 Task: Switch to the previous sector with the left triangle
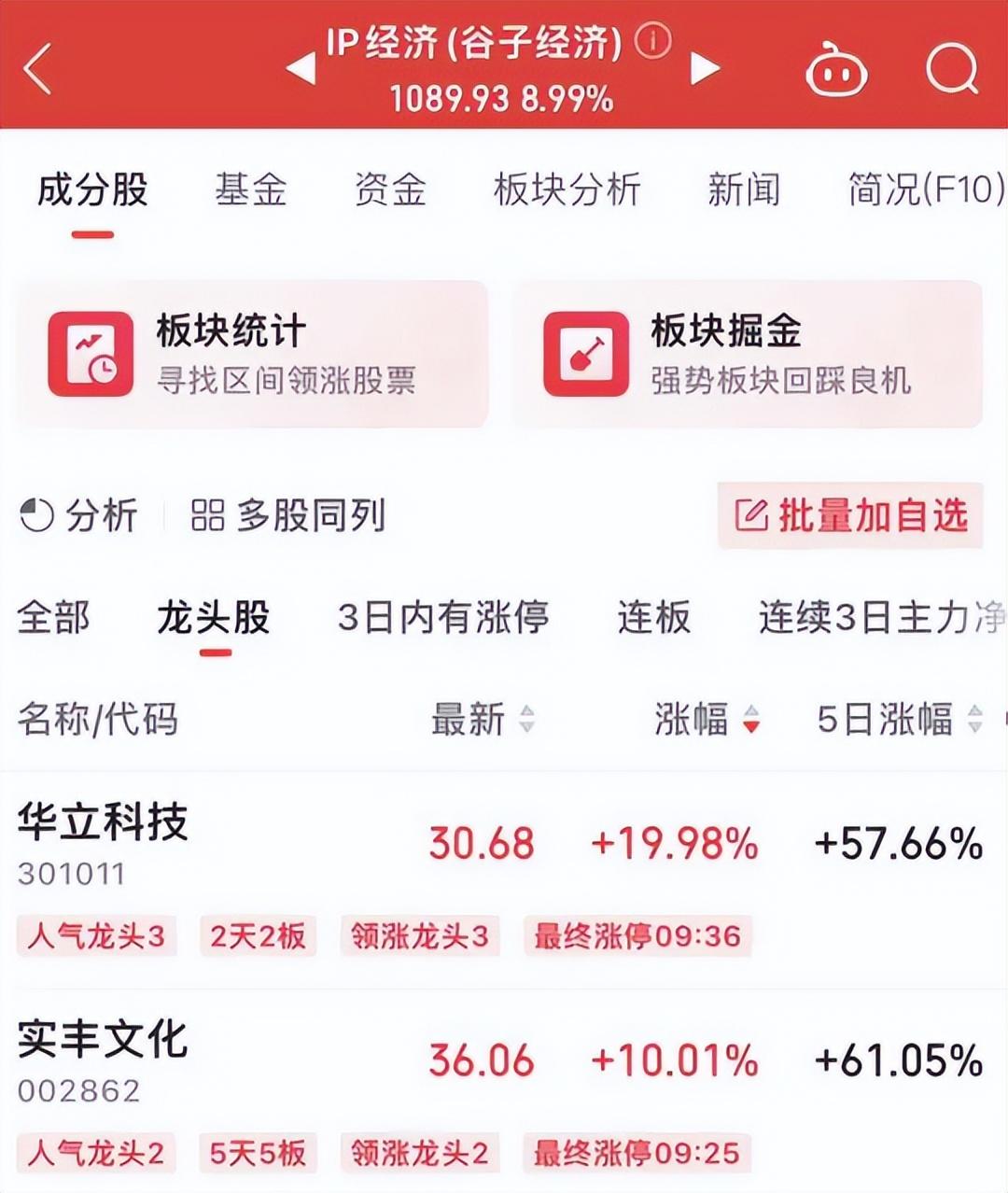301,68
